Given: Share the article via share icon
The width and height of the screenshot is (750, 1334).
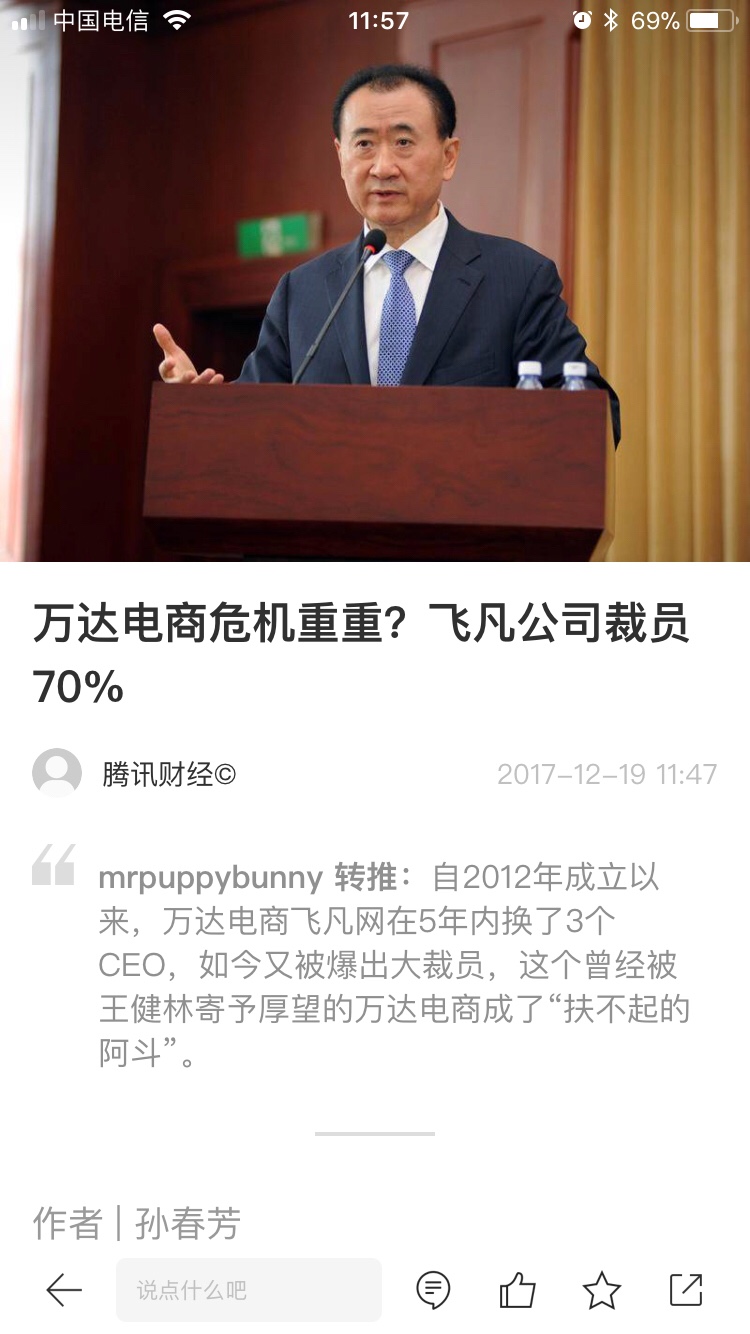Looking at the screenshot, I should pyautogui.click(x=686, y=1290).
